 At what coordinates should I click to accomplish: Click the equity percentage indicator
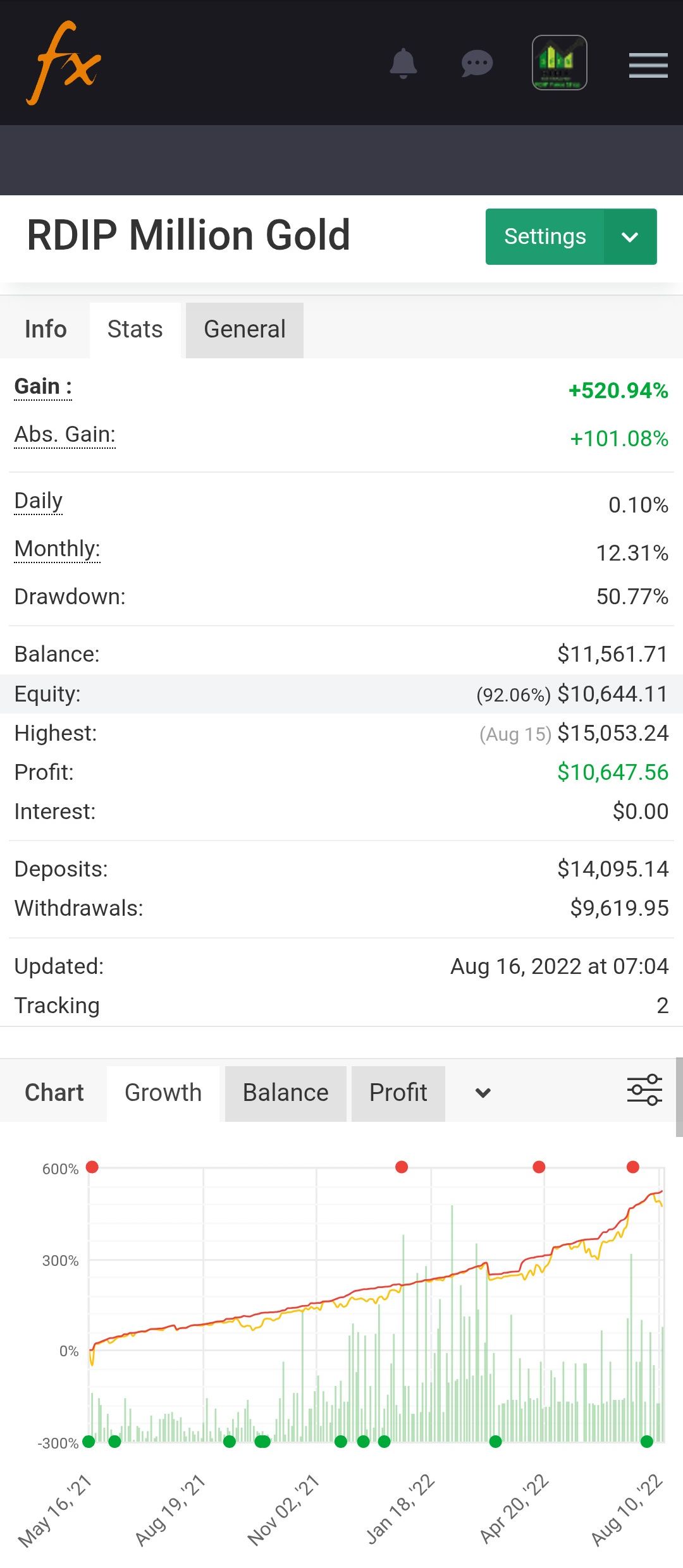click(x=514, y=693)
